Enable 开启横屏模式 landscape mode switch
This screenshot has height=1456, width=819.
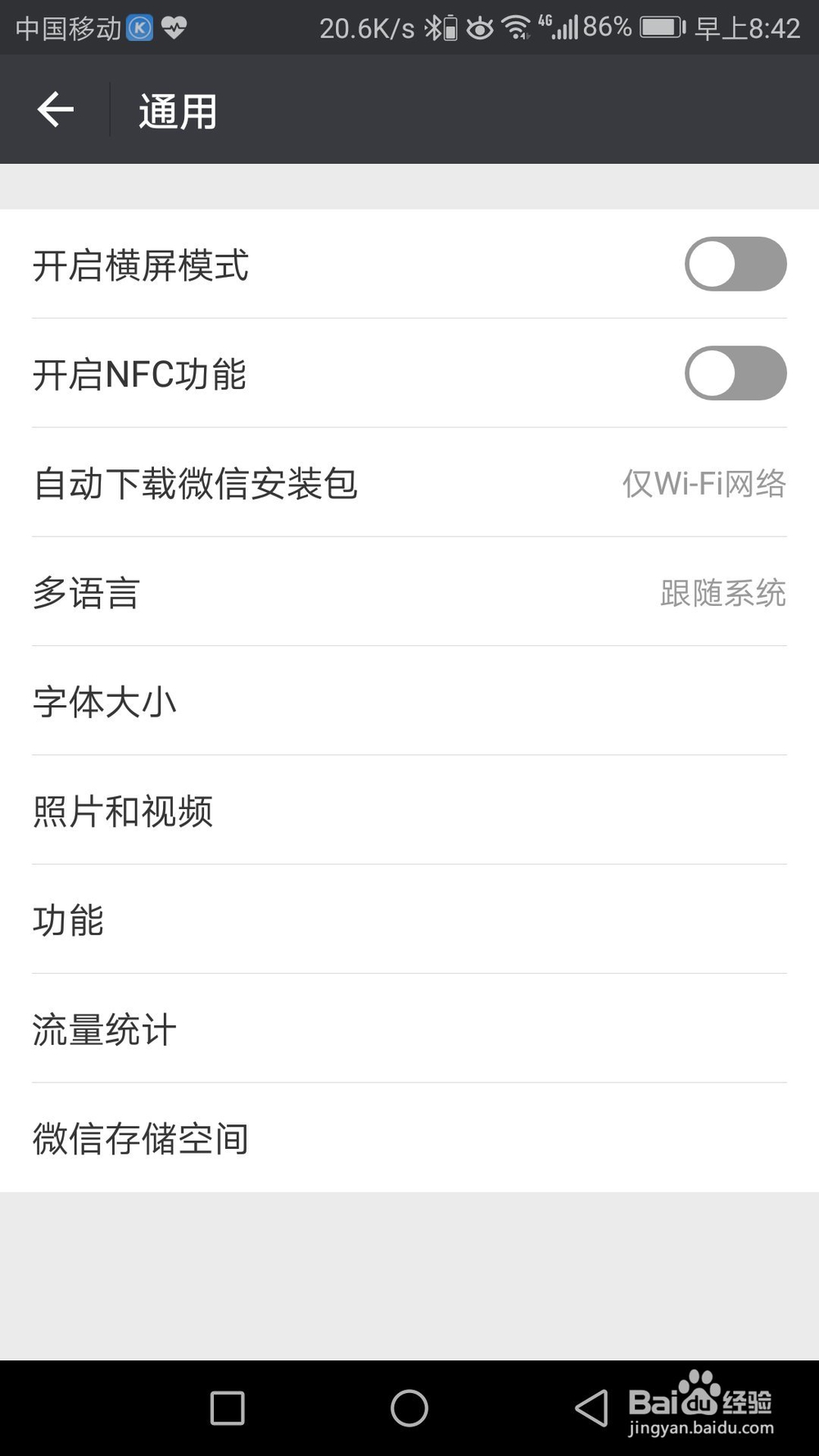pos(735,264)
